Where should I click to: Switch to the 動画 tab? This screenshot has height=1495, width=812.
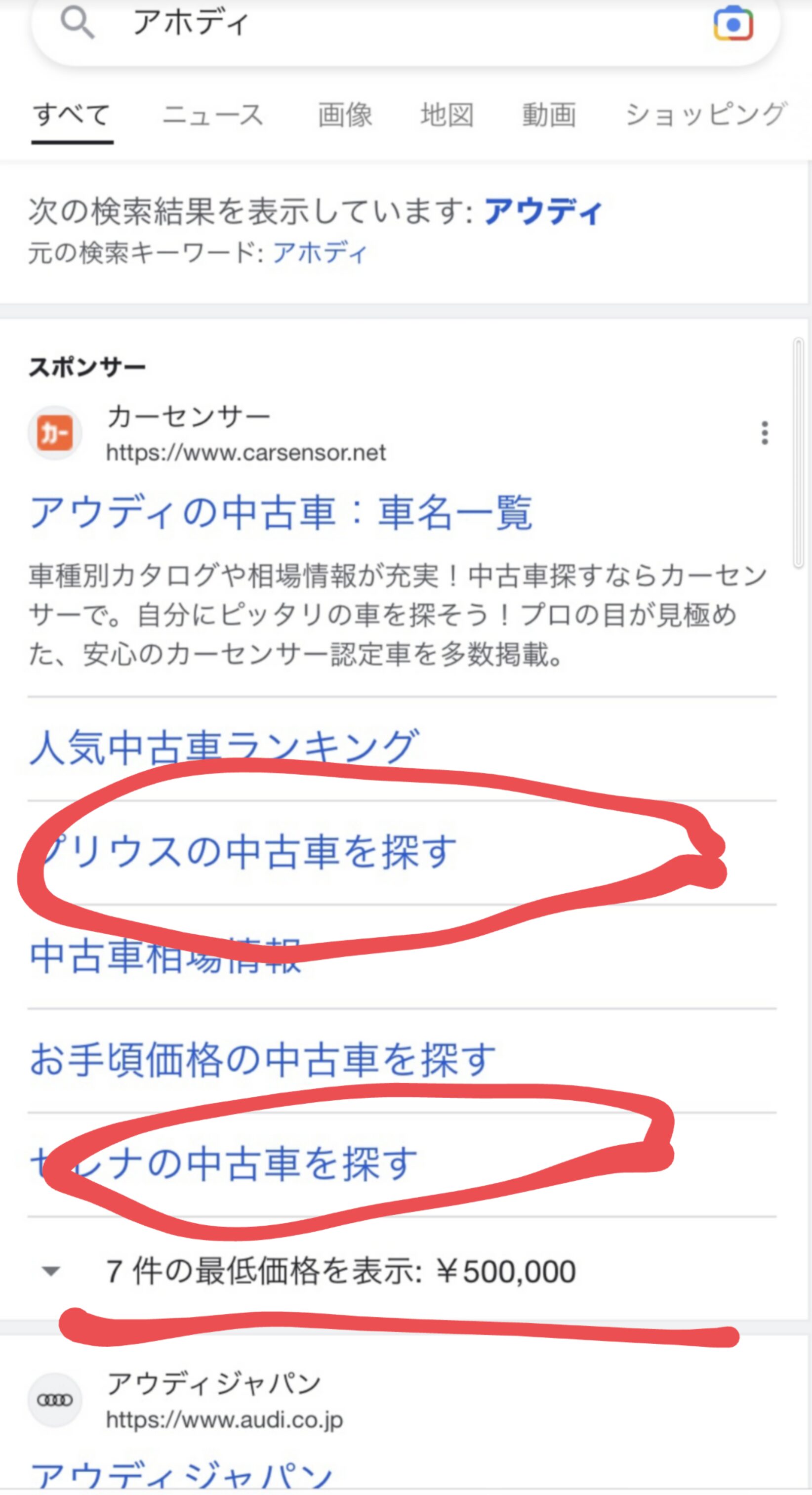point(549,114)
